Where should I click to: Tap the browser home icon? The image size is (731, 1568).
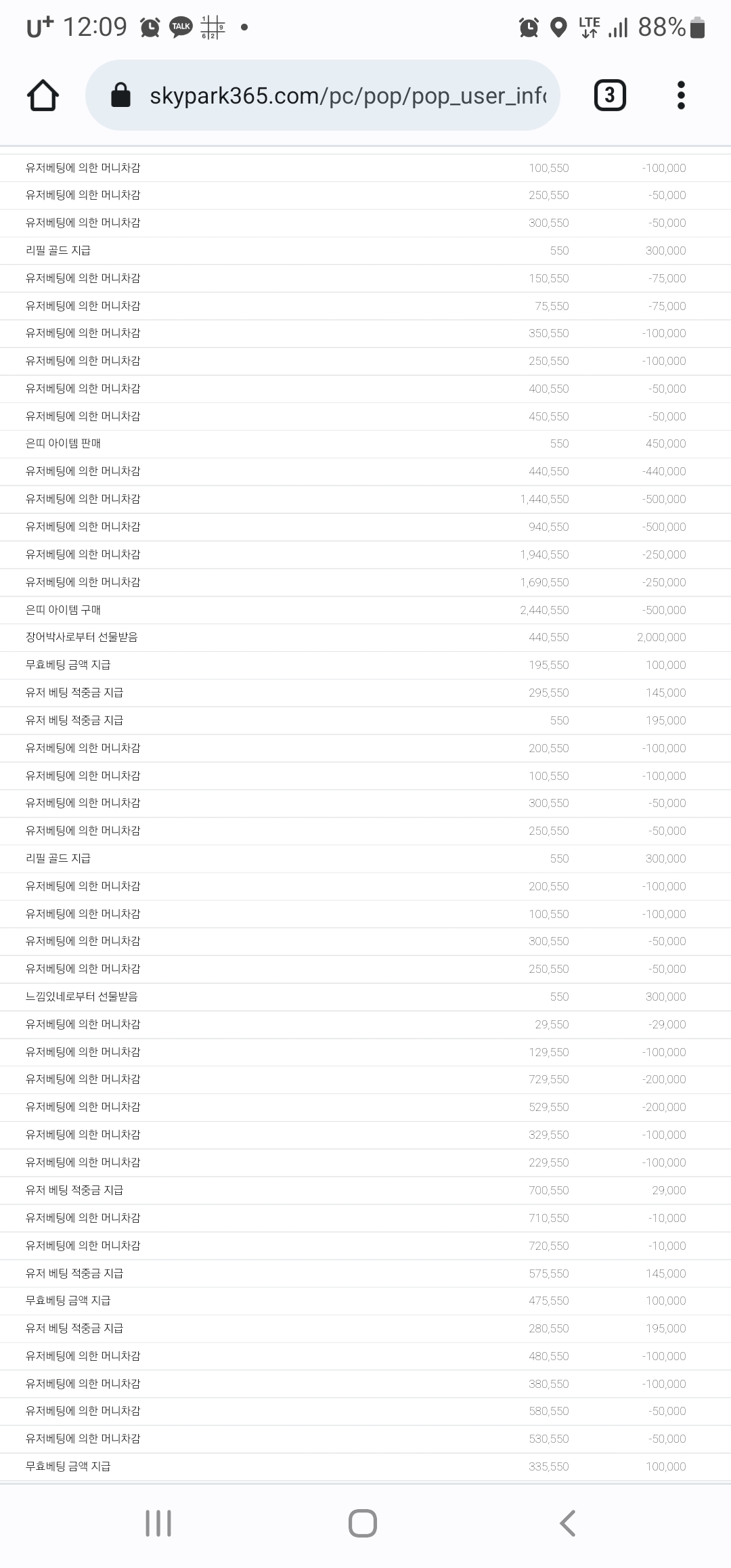pyautogui.click(x=43, y=95)
